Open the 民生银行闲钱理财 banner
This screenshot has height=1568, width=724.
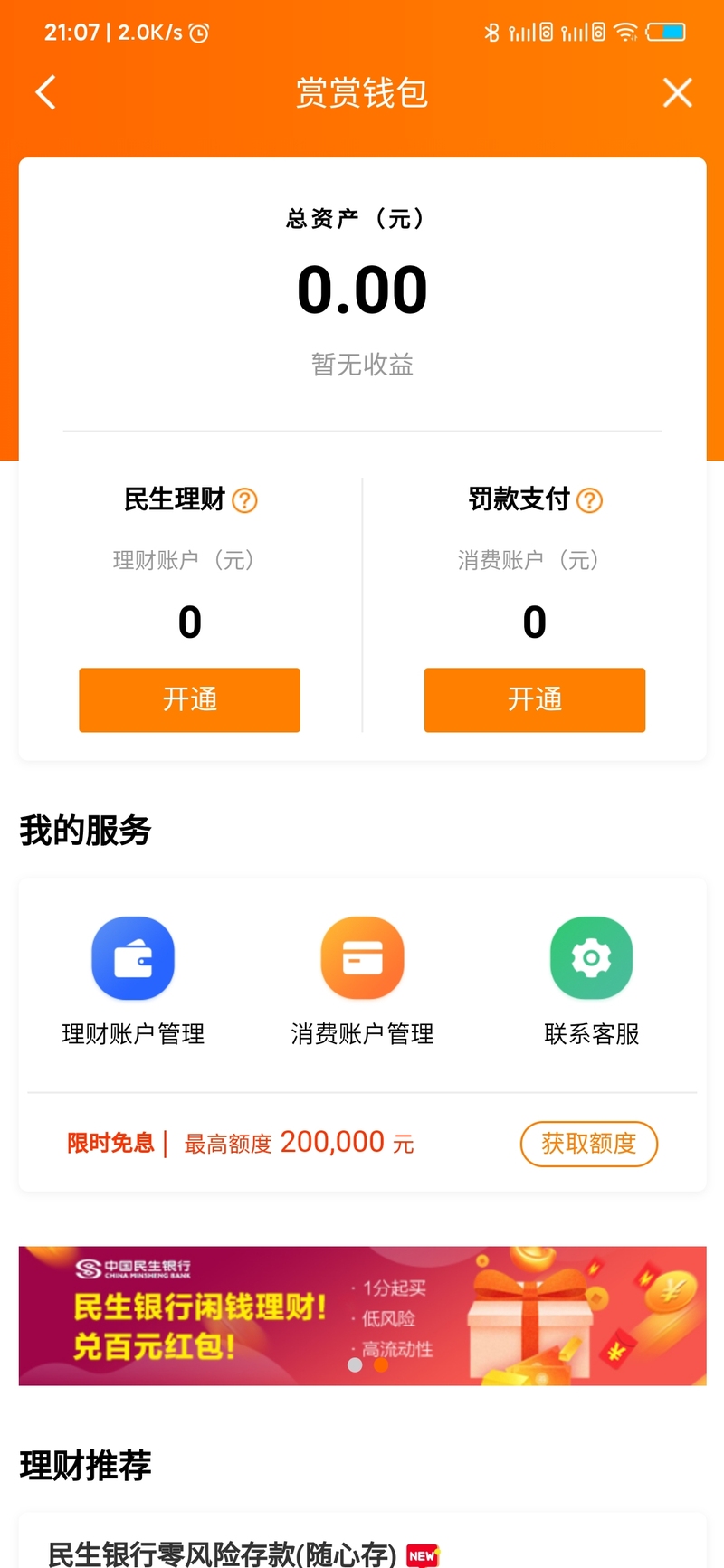coord(362,1316)
